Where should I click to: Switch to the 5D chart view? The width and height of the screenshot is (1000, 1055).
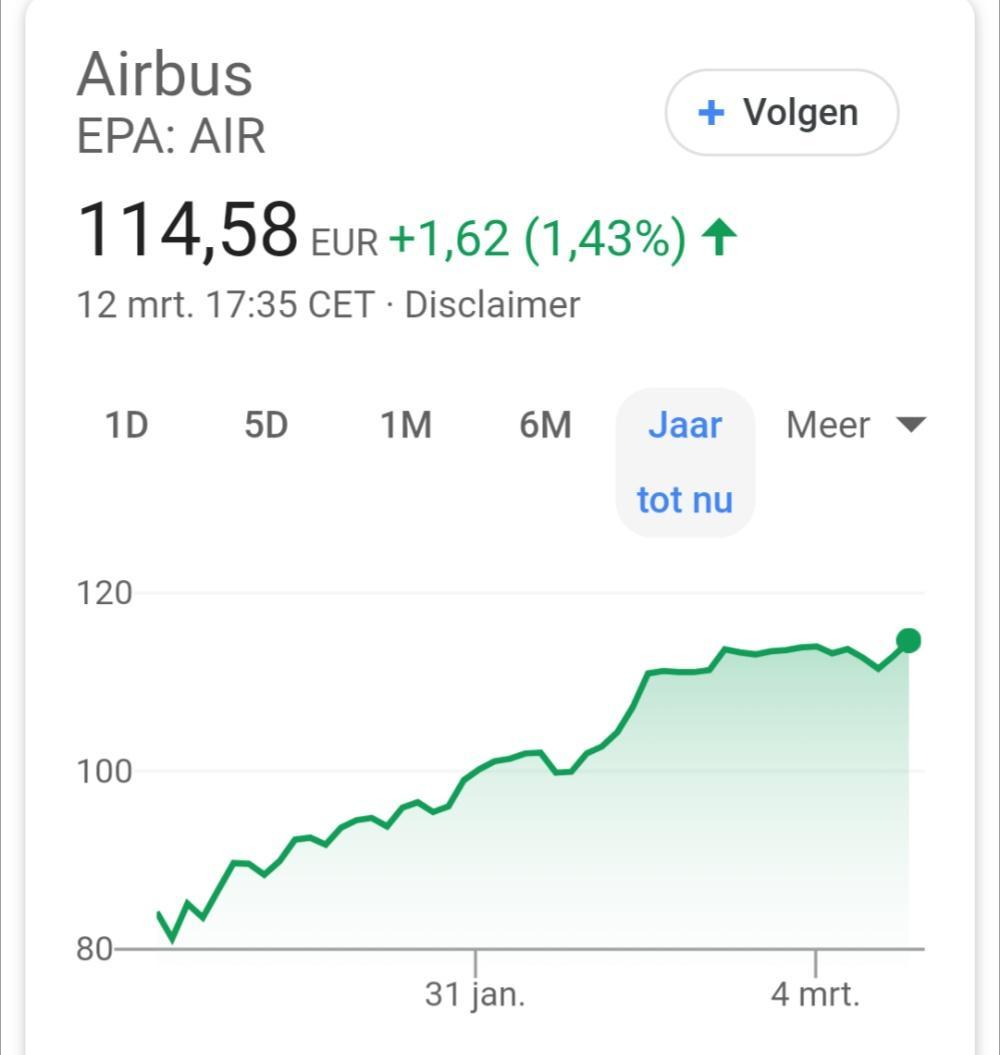pos(265,424)
